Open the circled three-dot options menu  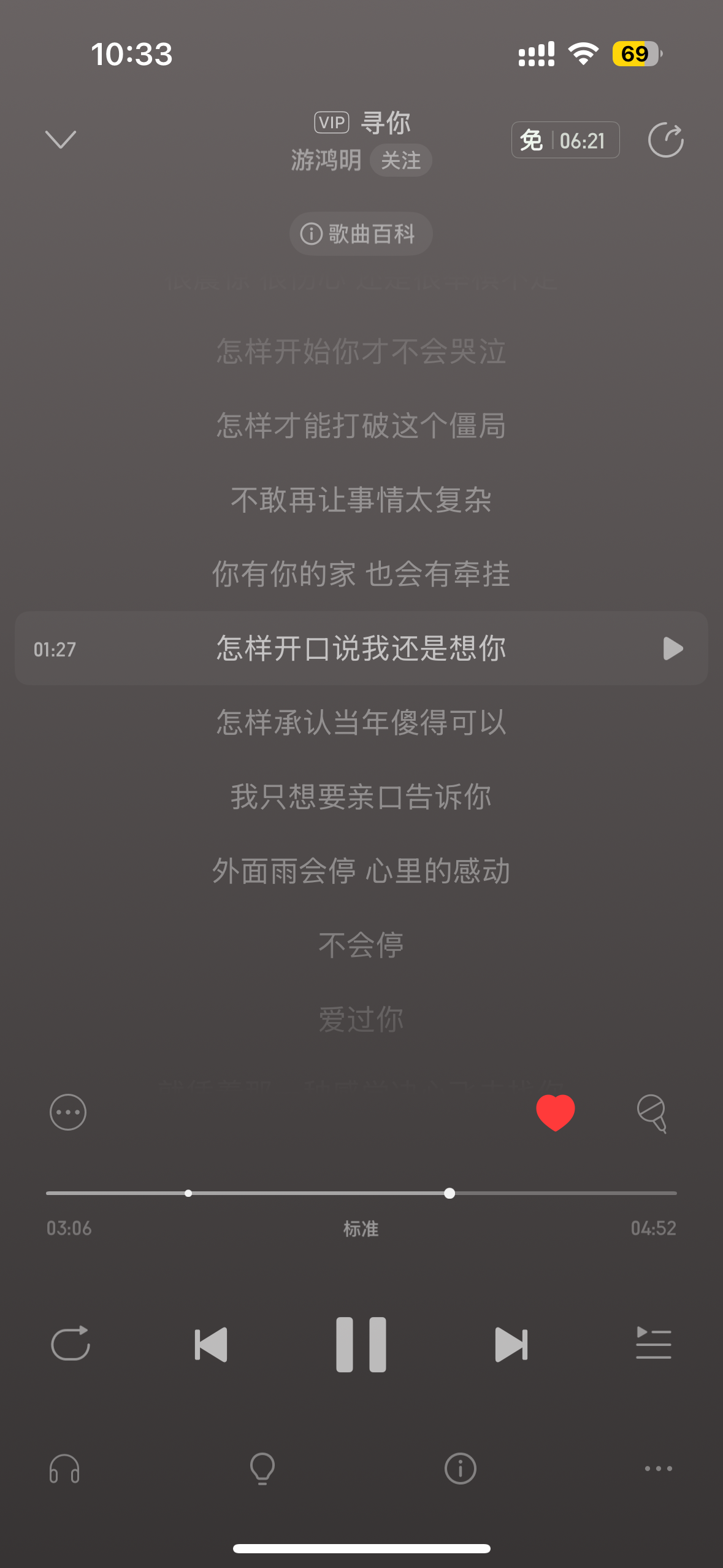click(68, 1112)
